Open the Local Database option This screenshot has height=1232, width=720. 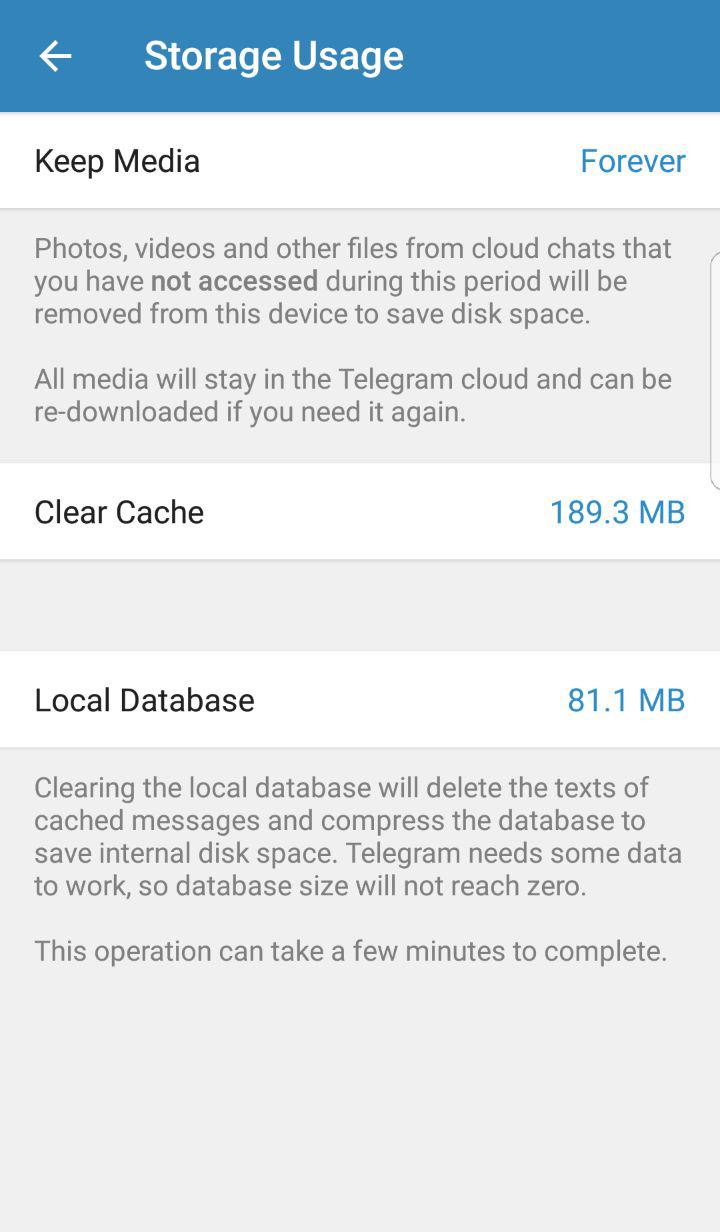[x=360, y=700]
